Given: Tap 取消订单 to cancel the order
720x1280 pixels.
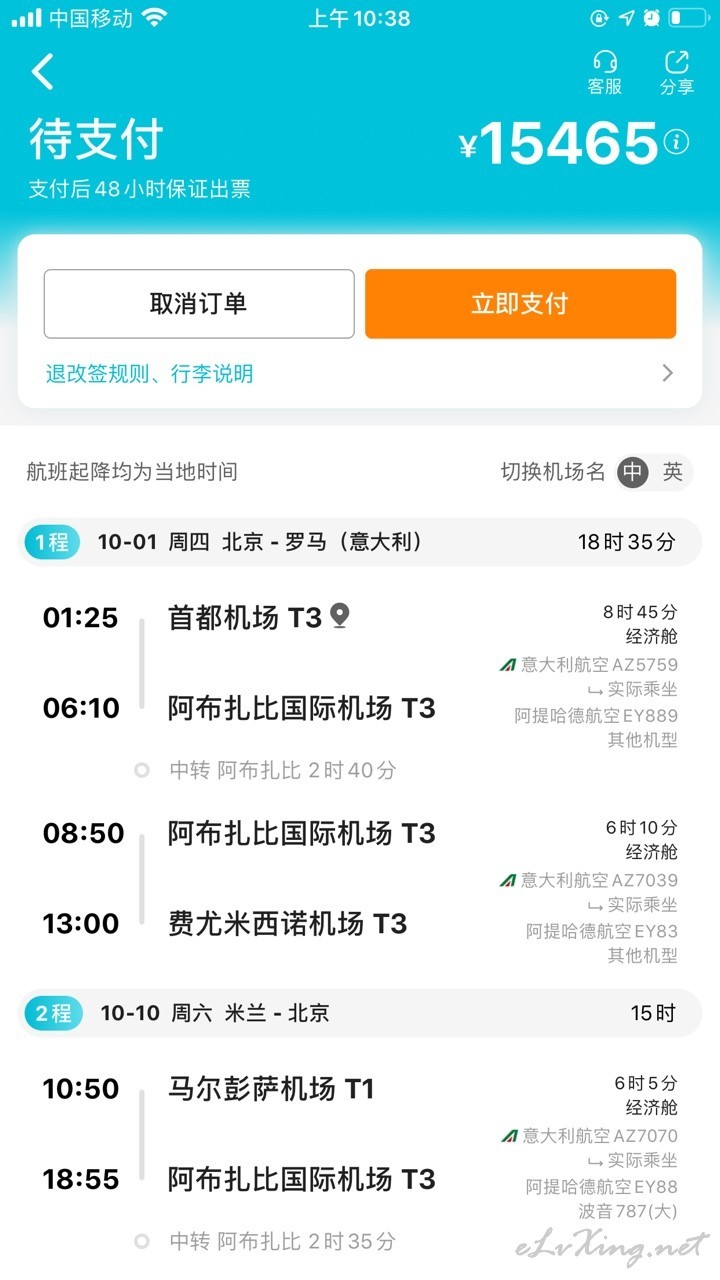Looking at the screenshot, I should click(x=199, y=304).
